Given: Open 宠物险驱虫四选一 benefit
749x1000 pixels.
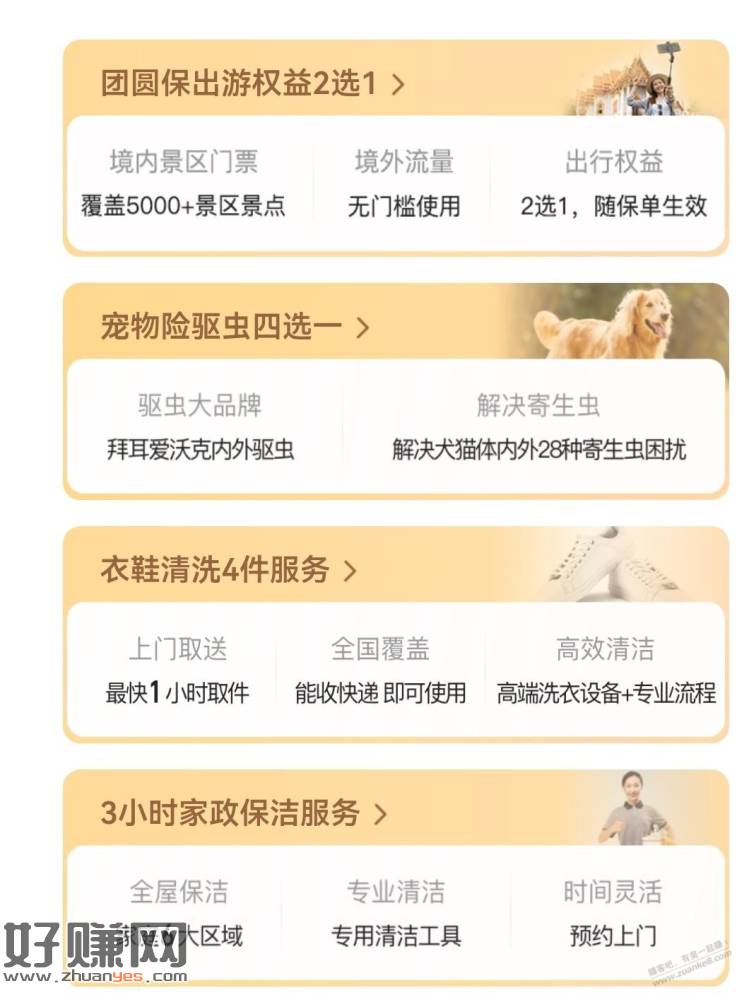Looking at the screenshot, I should pos(235,327).
